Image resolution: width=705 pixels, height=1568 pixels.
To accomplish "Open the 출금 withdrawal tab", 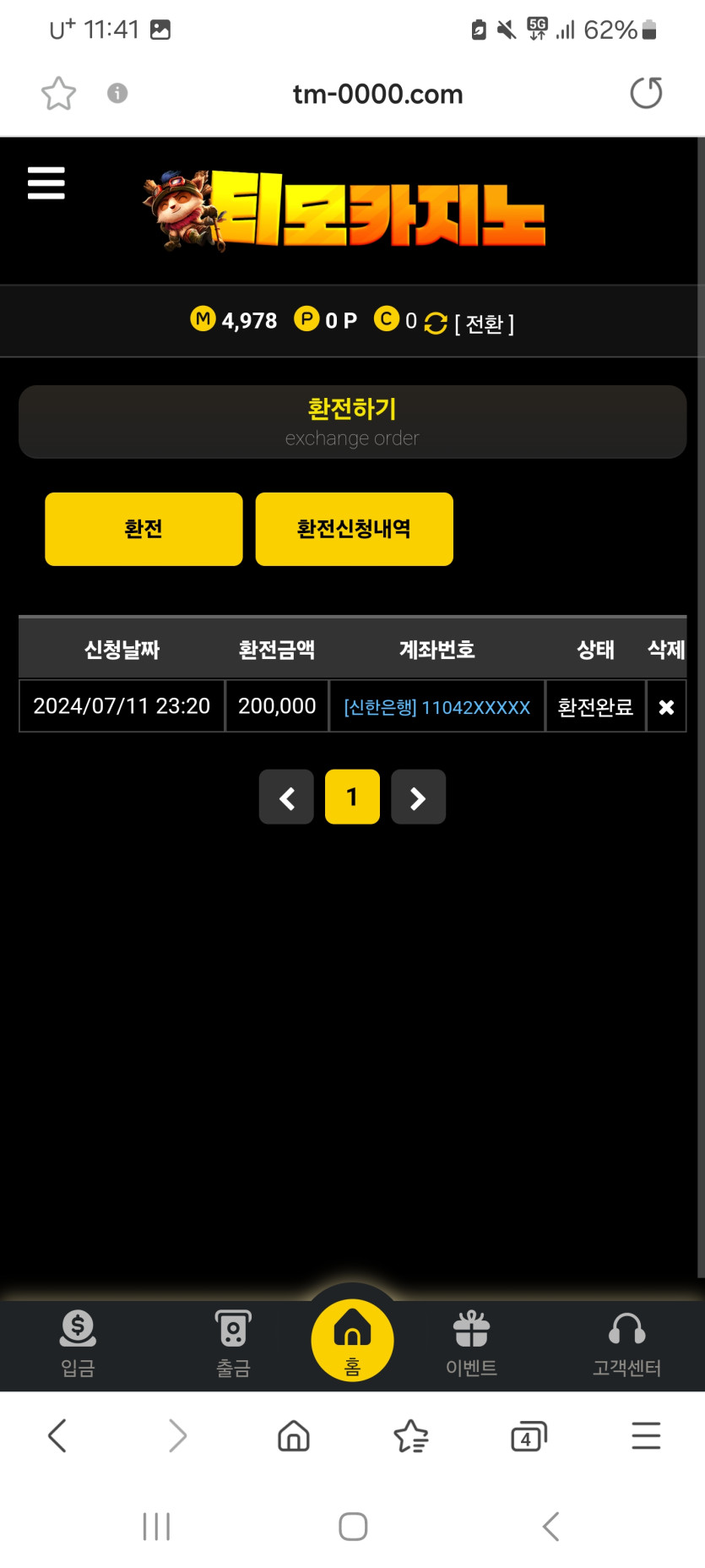I will pyautogui.click(x=233, y=1342).
